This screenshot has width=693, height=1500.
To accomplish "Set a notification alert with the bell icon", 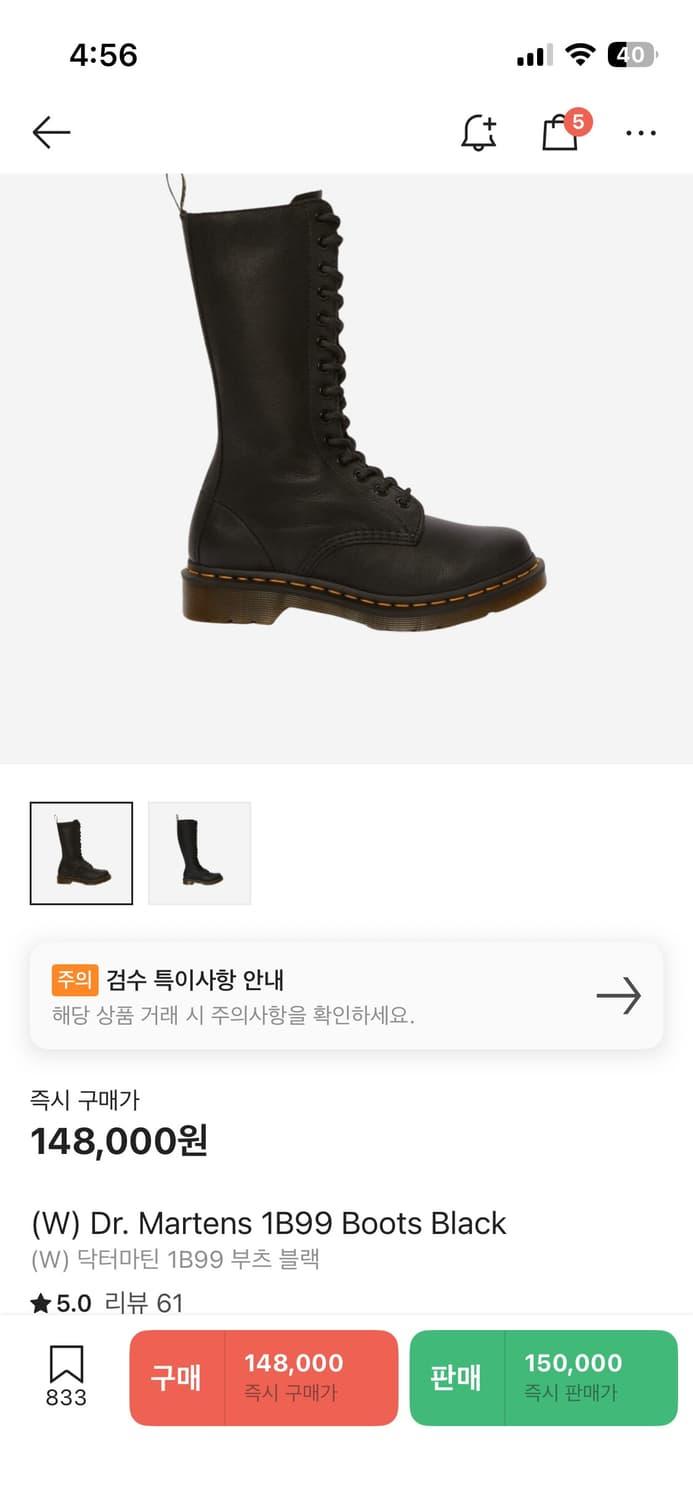I will click(479, 133).
